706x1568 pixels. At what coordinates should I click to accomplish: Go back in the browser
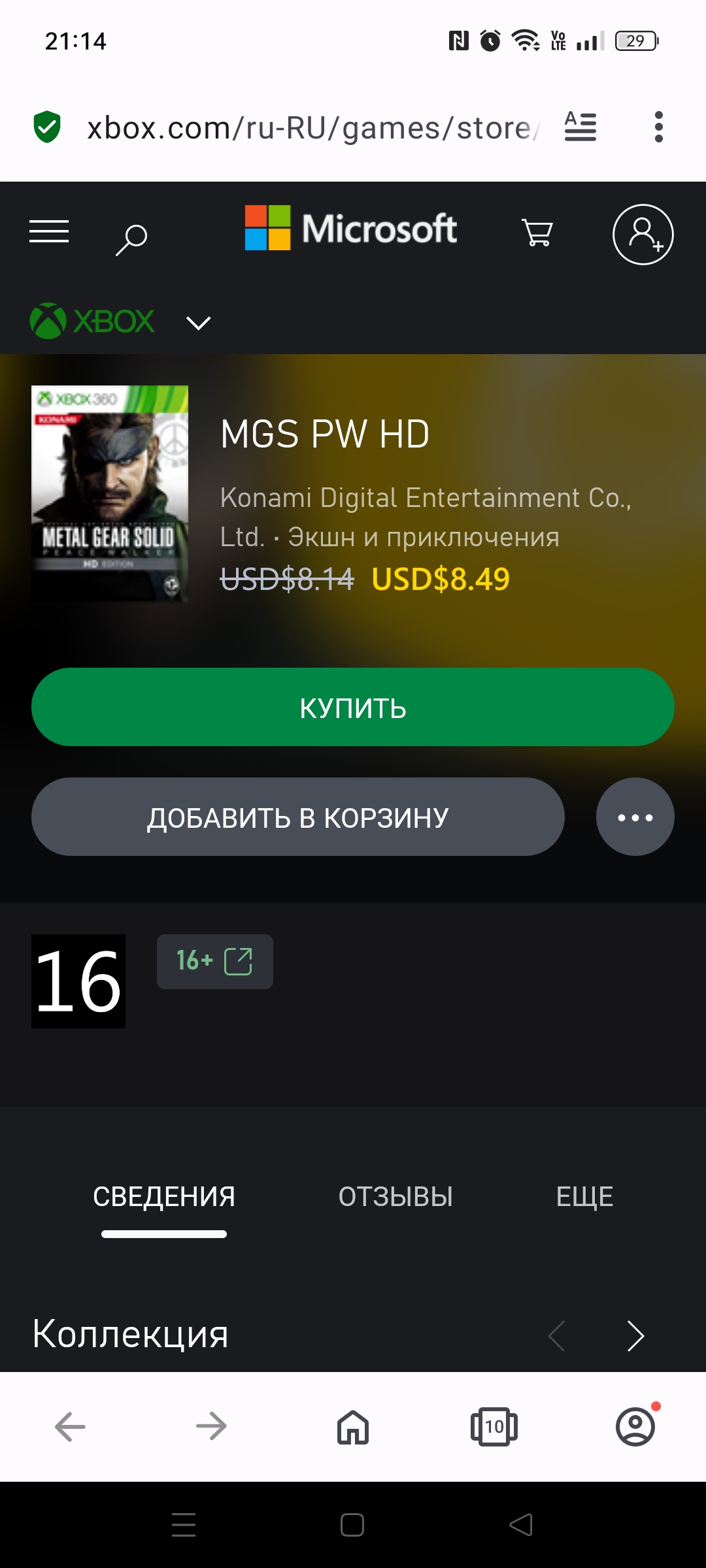(x=70, y=1427)
